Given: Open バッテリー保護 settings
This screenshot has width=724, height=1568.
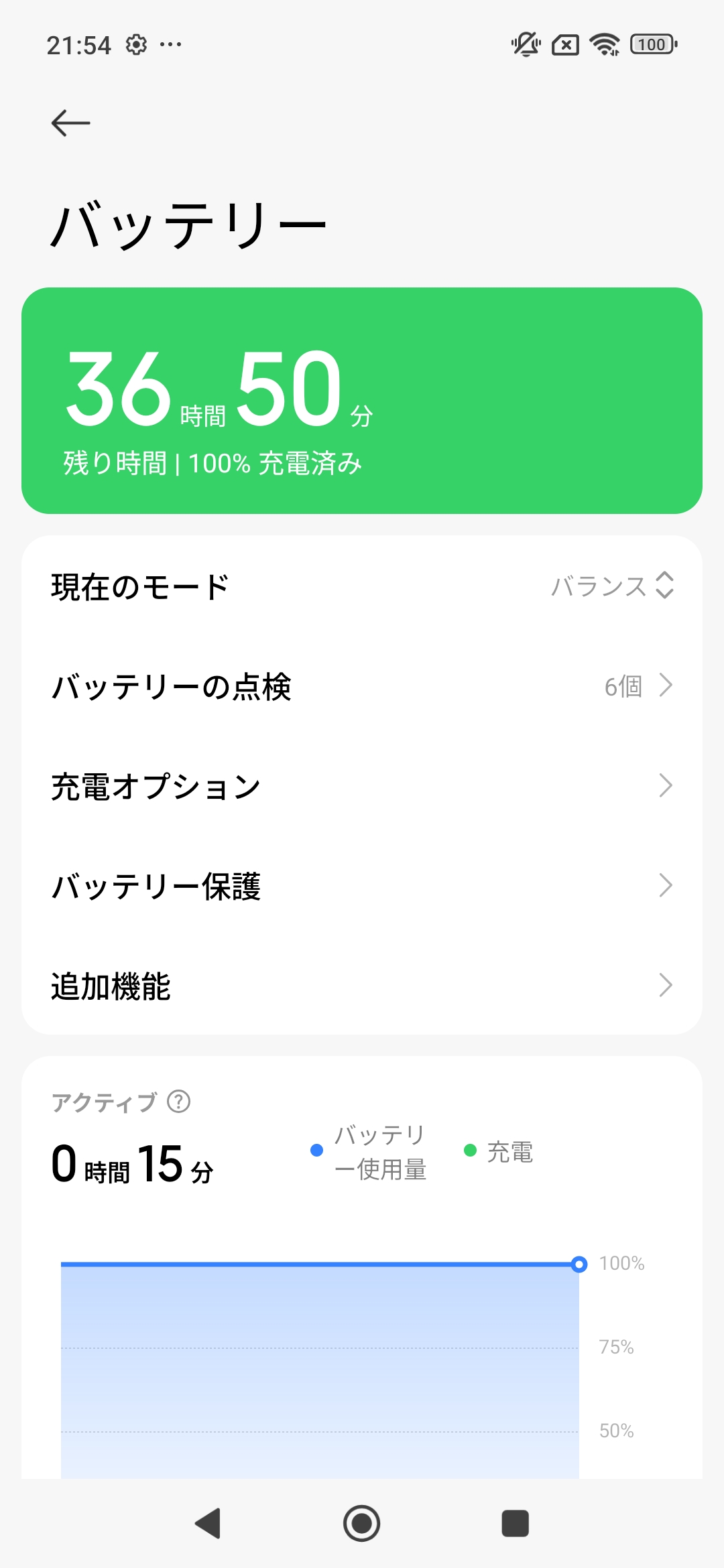Looking at the screenshot, I should pyautogui.click(x=362, y=886).
